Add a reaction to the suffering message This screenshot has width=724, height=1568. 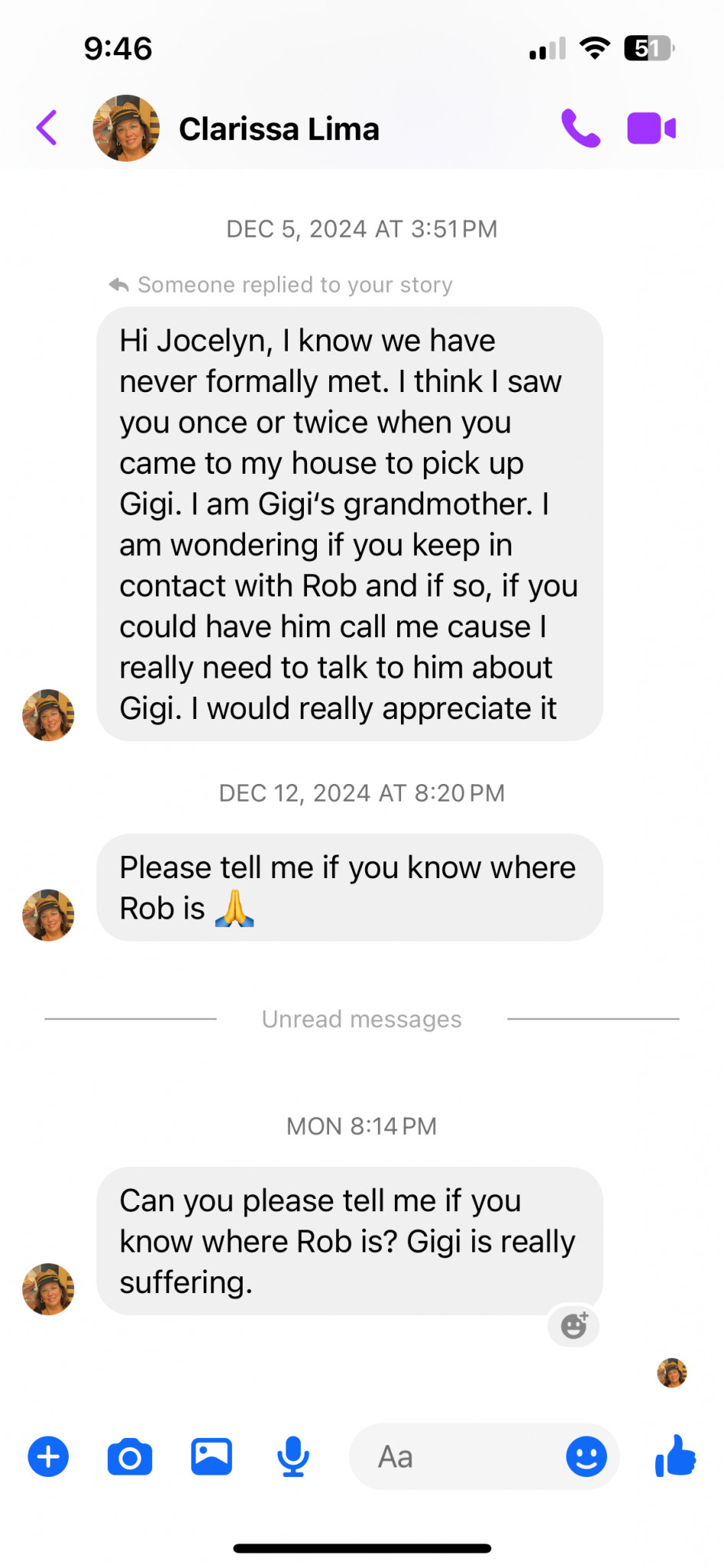(x=574, y=1325)
